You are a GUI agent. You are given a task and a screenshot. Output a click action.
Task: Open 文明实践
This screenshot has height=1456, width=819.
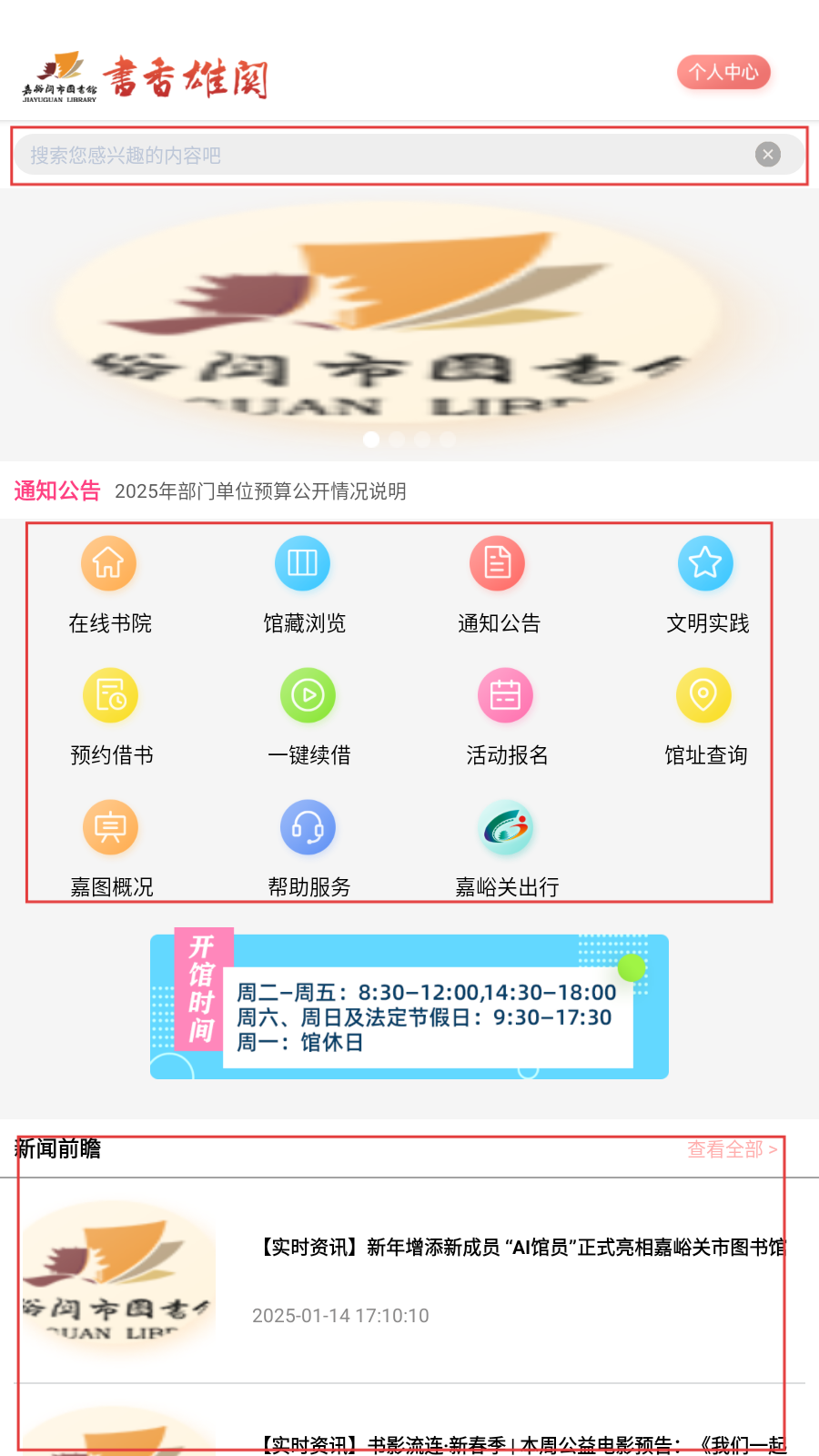pyautogui.click(x=706, y=584)
